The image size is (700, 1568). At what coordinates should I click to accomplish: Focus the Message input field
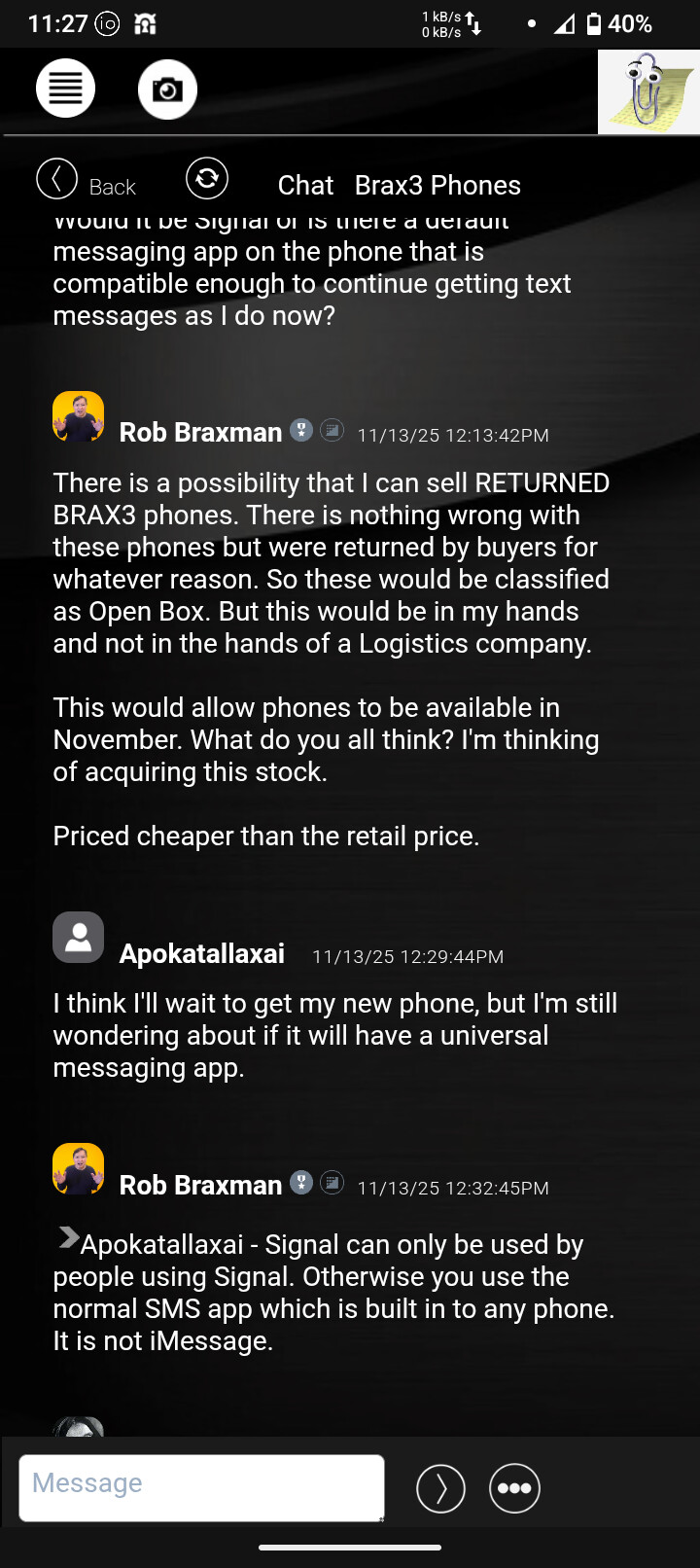pos(201,1487)
